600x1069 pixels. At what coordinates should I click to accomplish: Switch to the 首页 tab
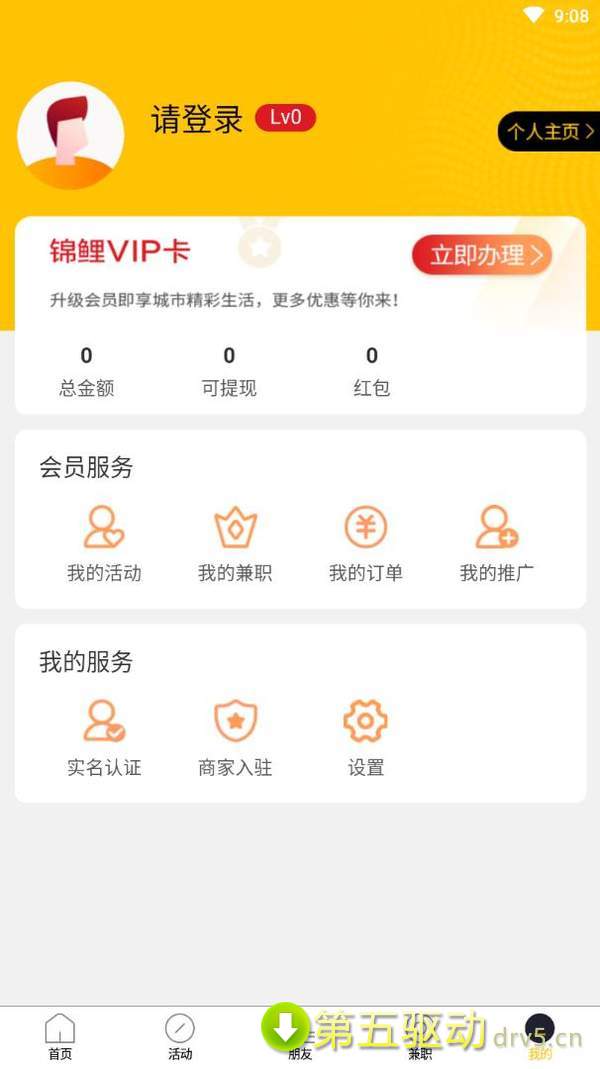coord(60,1036)
